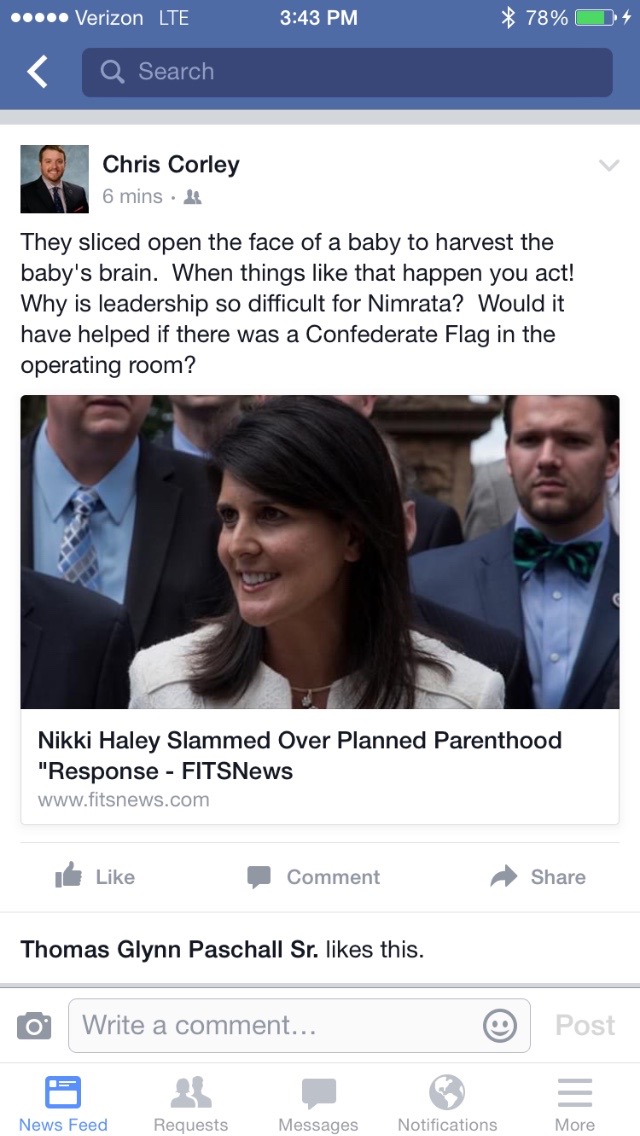Switch to the News Feed tab
The width and height of the screenshot is (640, 1136).
[x=63, y=1104]
